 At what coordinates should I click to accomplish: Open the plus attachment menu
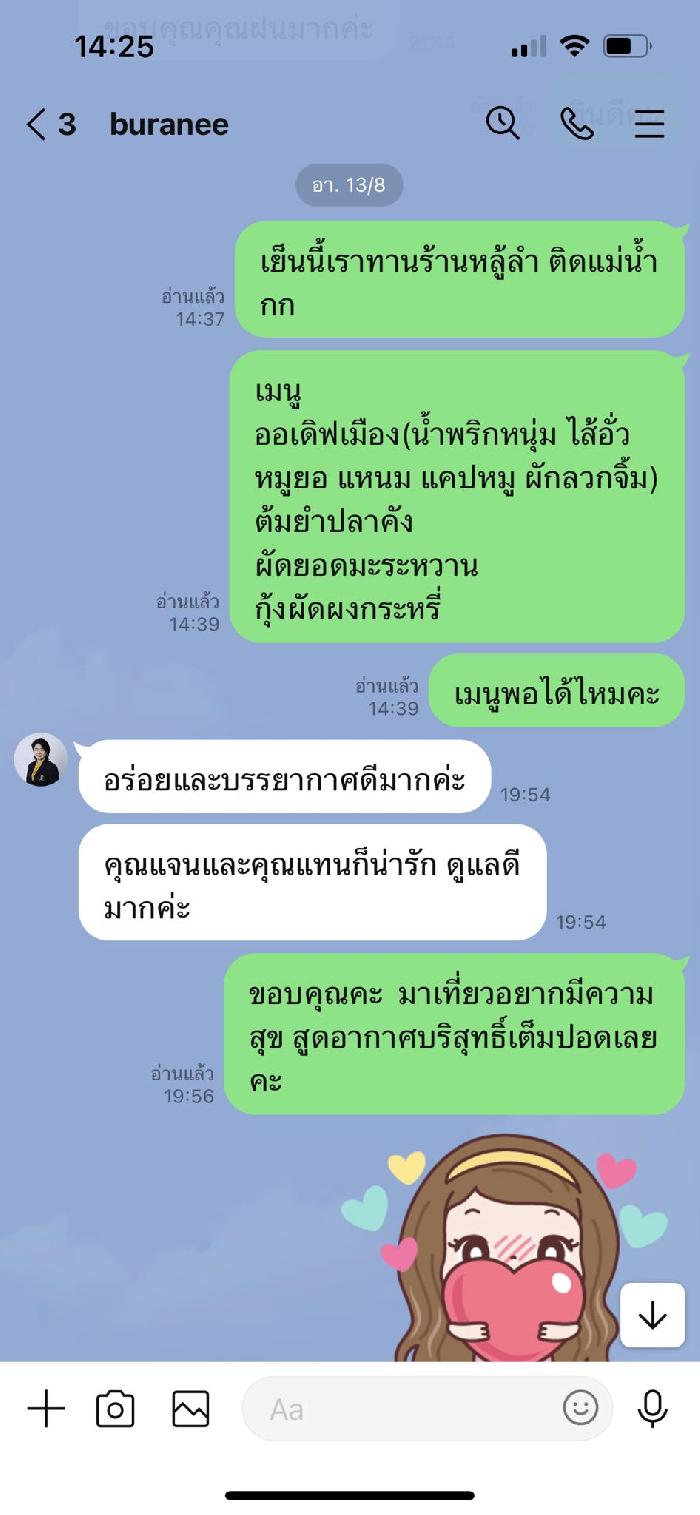pos(46,1409)
